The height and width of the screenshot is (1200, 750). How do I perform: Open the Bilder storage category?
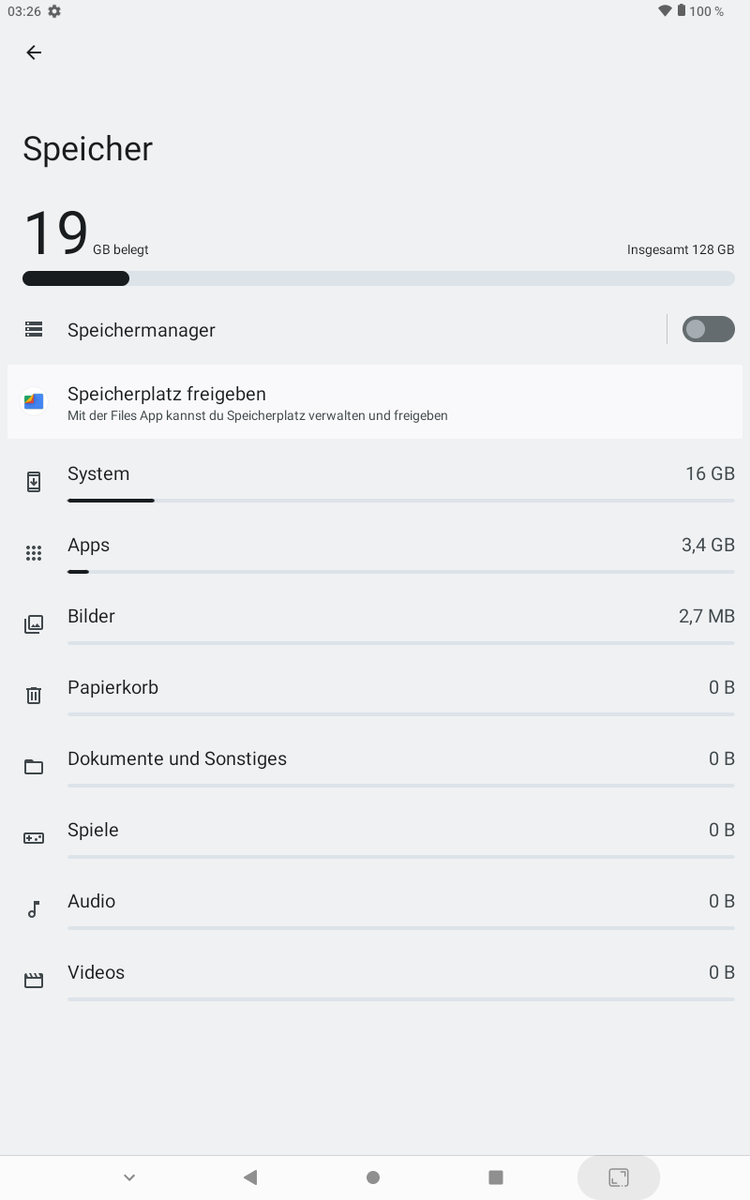374,622
